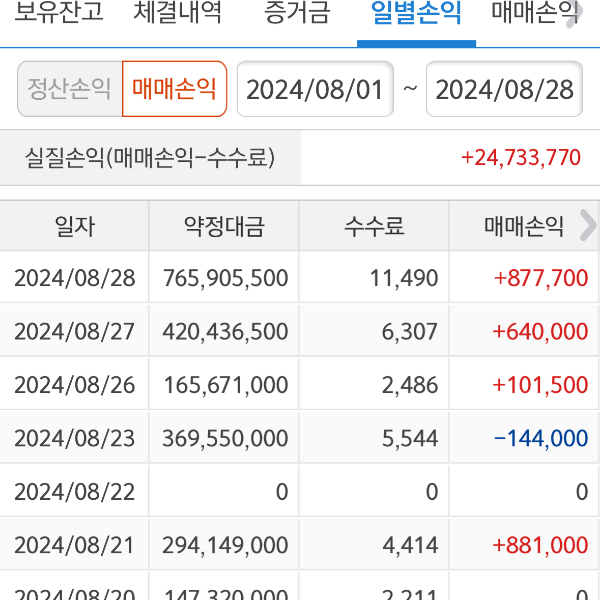This screenshot has width=600, height=600.
Task: Select the 정산손익 segment
Action: pos(69,89)
